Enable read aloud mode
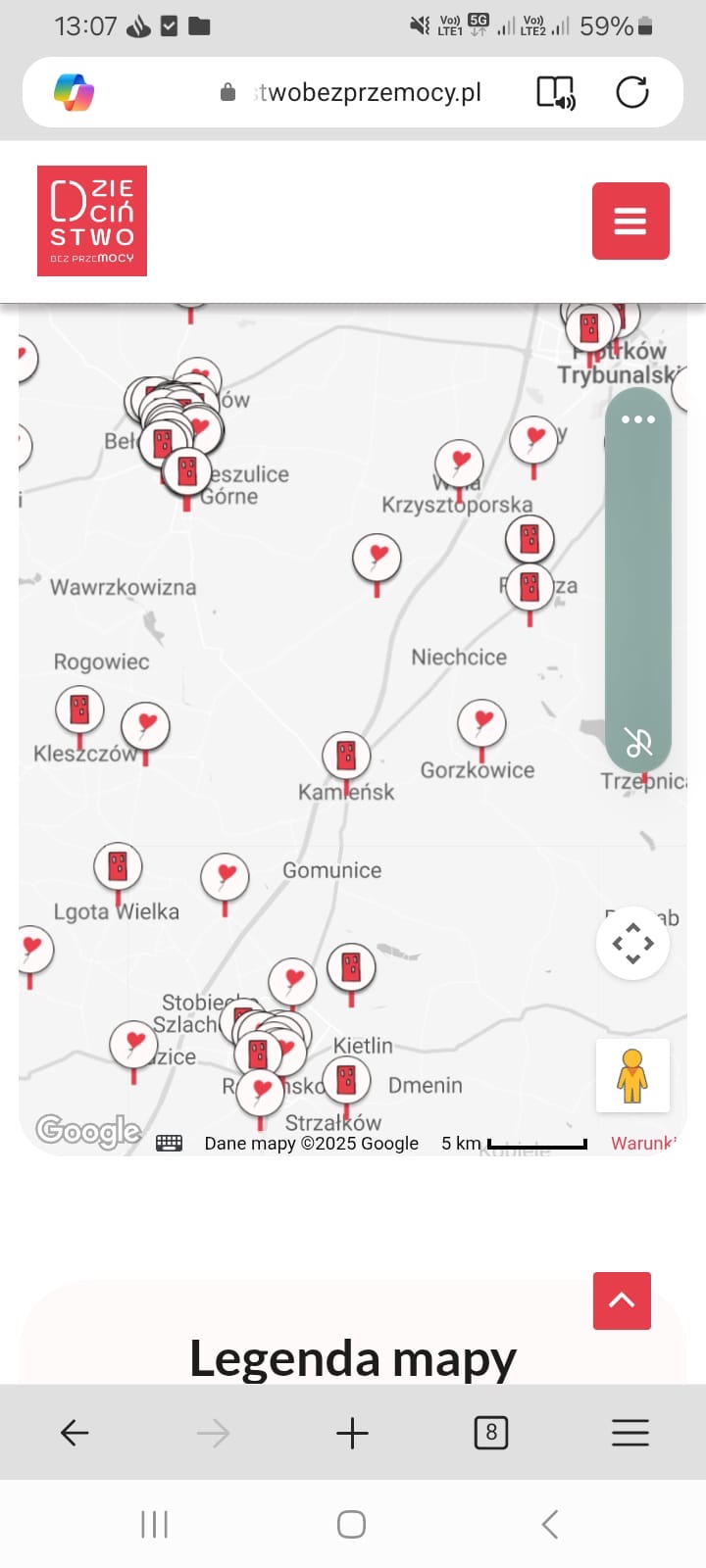 click(555, 92)
